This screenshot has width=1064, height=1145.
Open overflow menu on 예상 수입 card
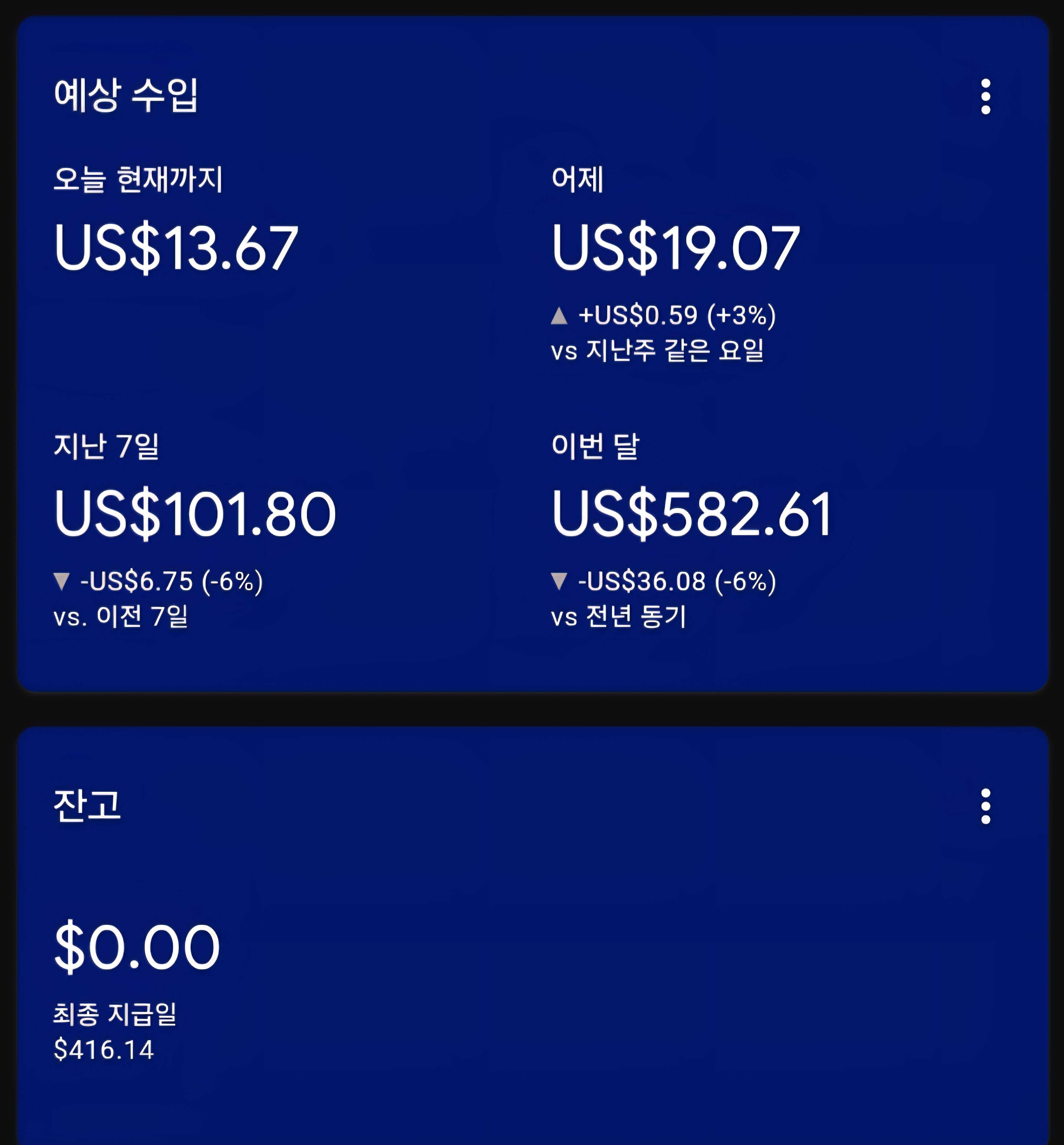pos(985,97)
